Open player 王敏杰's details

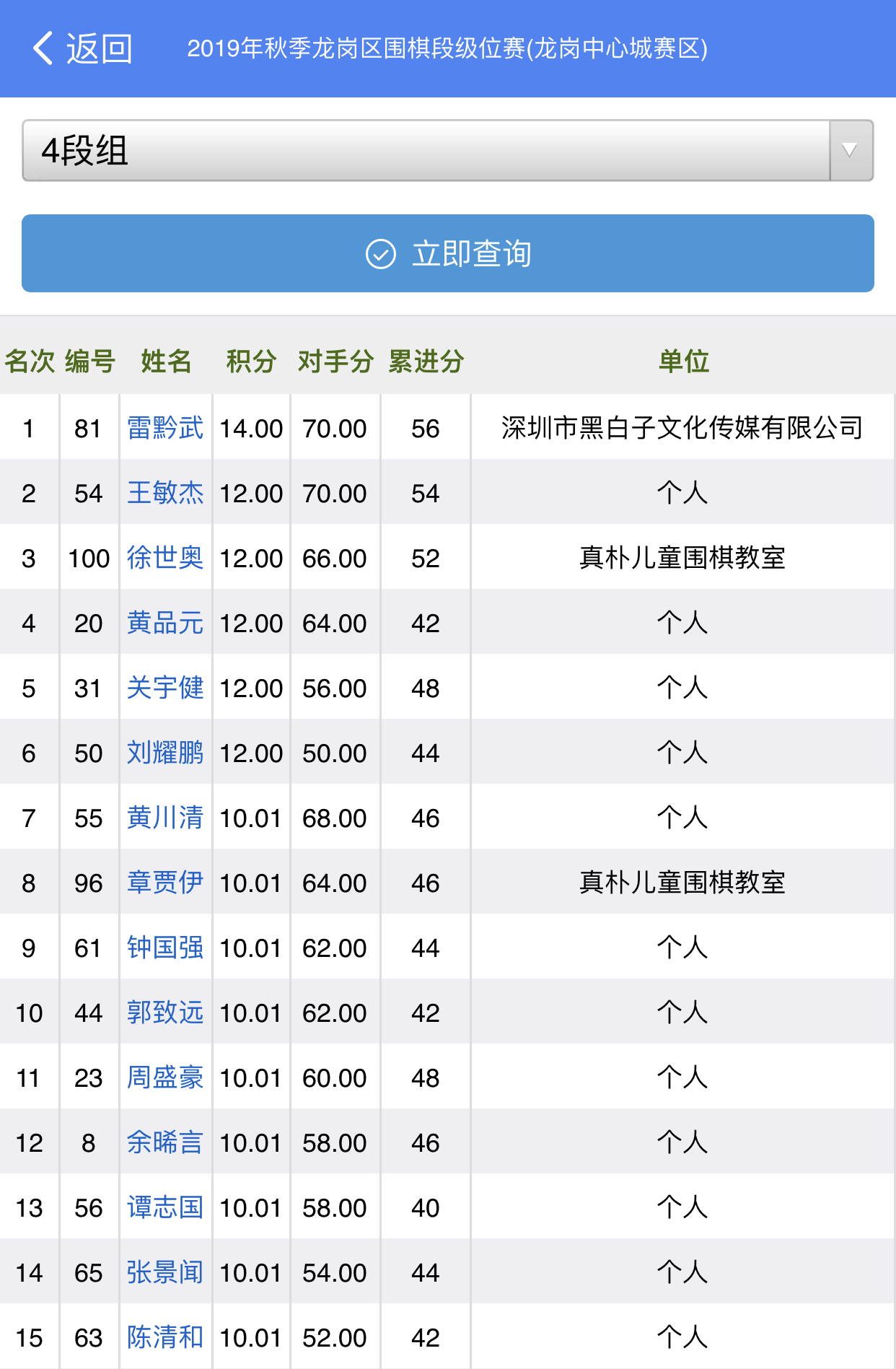[165, 493]
